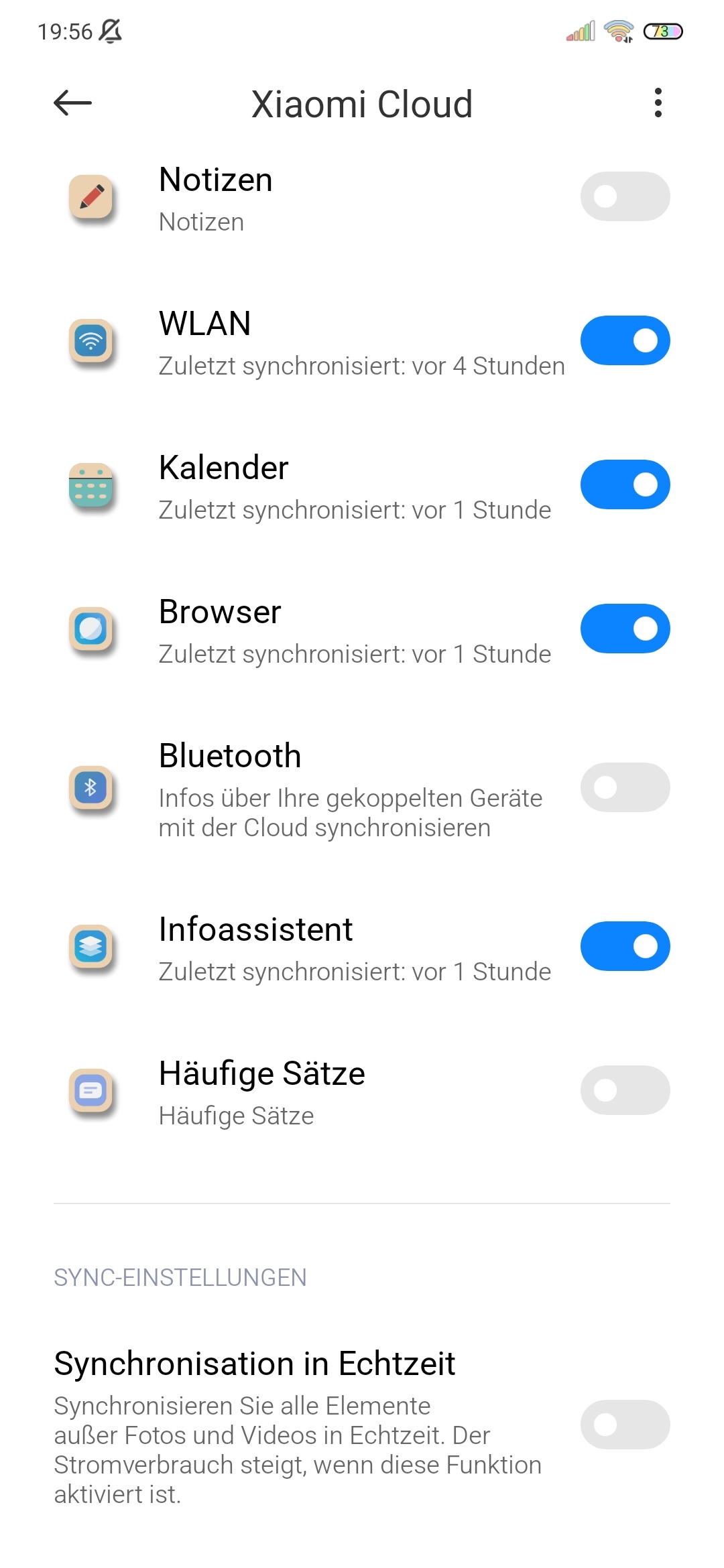Go back from Xiaomi Cloud

[x=72, y=103]
